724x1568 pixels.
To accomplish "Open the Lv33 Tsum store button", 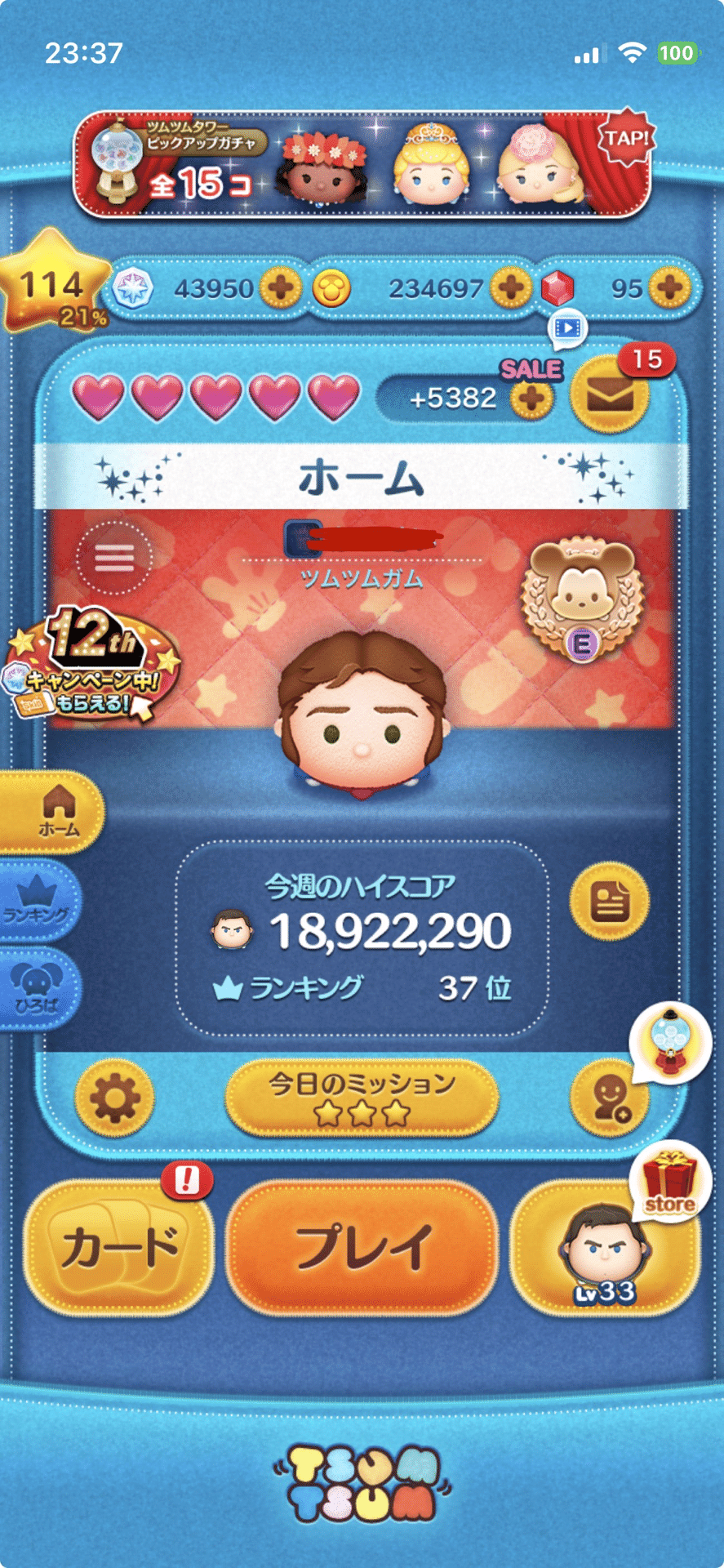I will click(x=604, y=1249).
